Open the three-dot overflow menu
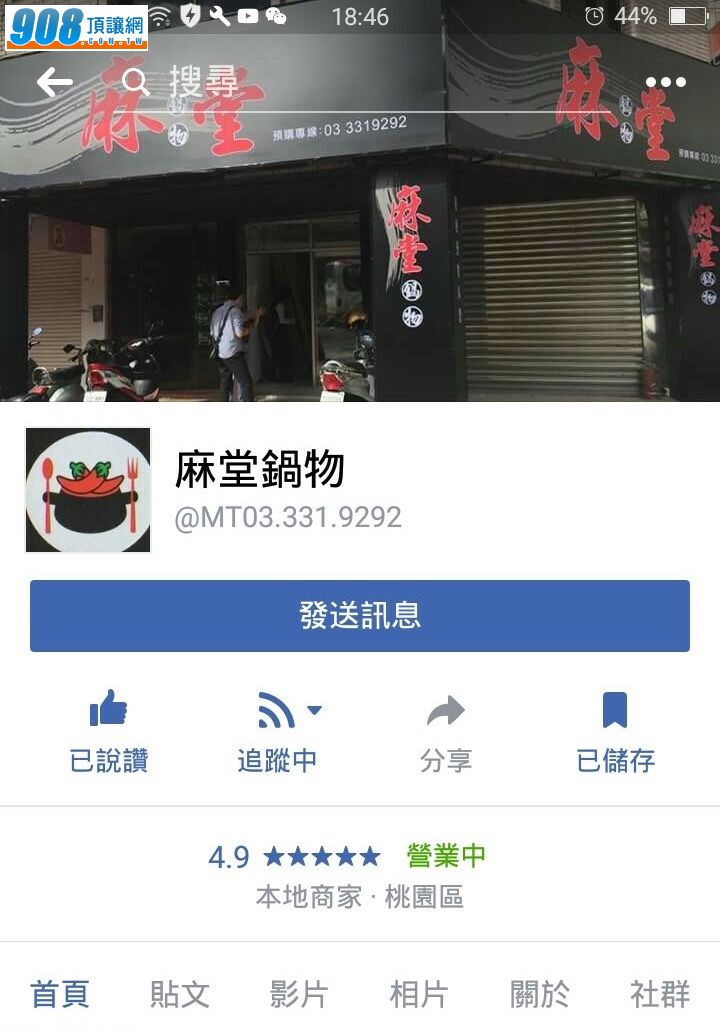 665,83
